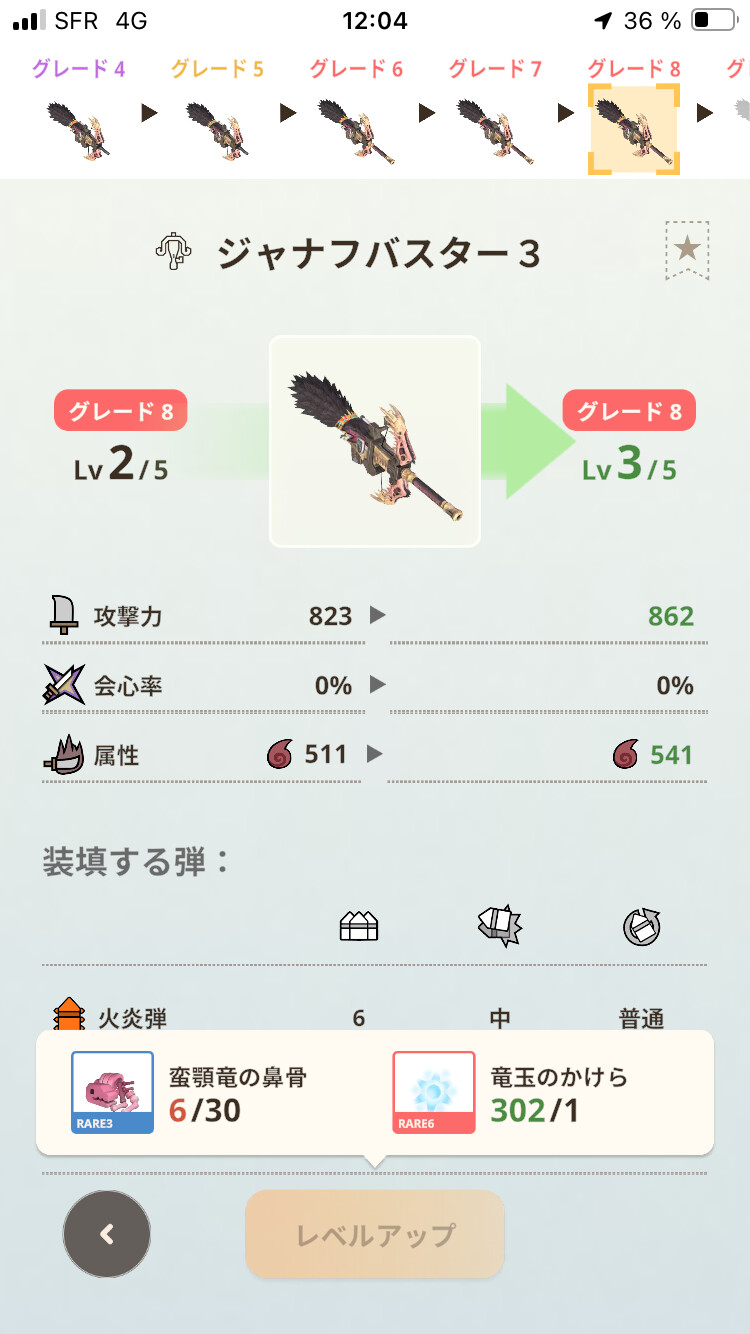This screenshot has height=1334, width=750.
Task: Tap the レベルアップ button
Action: [x=375, y=1234]
